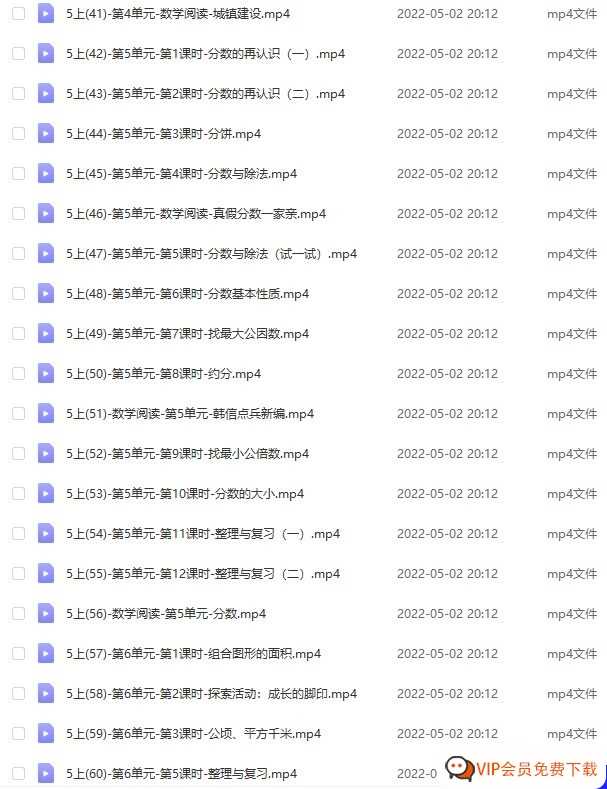Select checkbox for 5上(60) 第6单元 整理与复习
The image size is (607, 789).
18,773
